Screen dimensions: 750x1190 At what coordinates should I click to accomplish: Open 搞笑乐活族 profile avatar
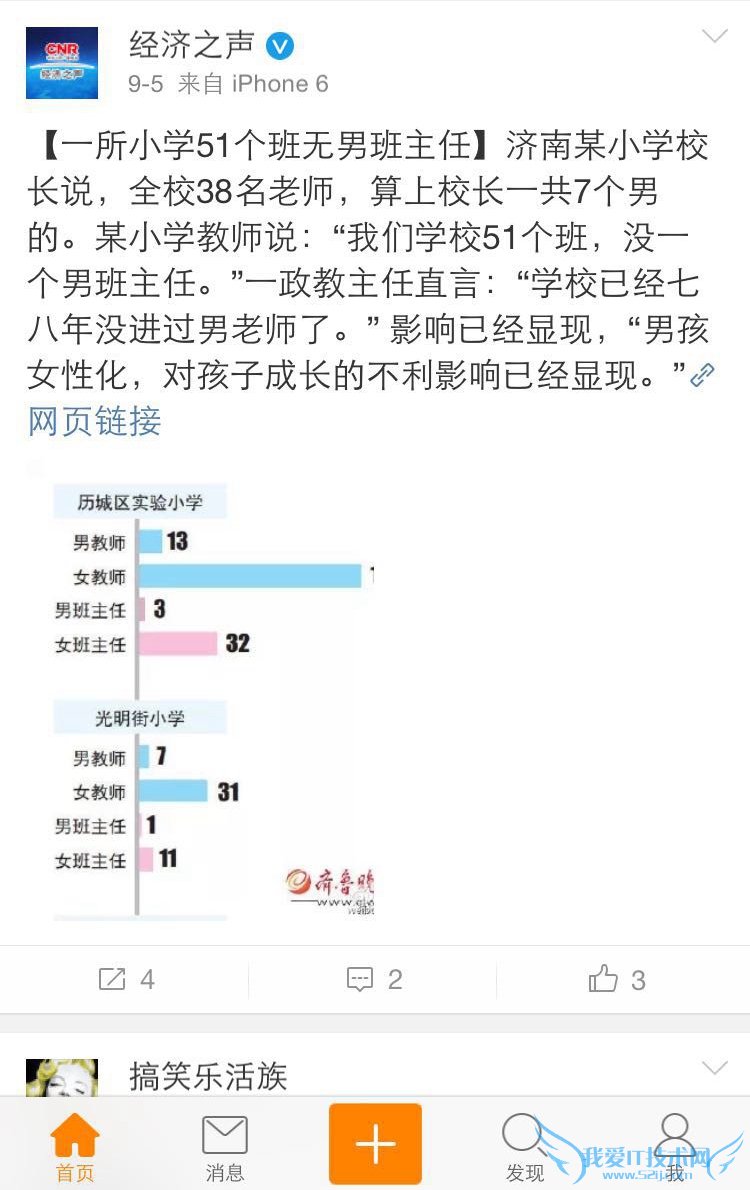pyautogui.click(x=61, y=1078)
